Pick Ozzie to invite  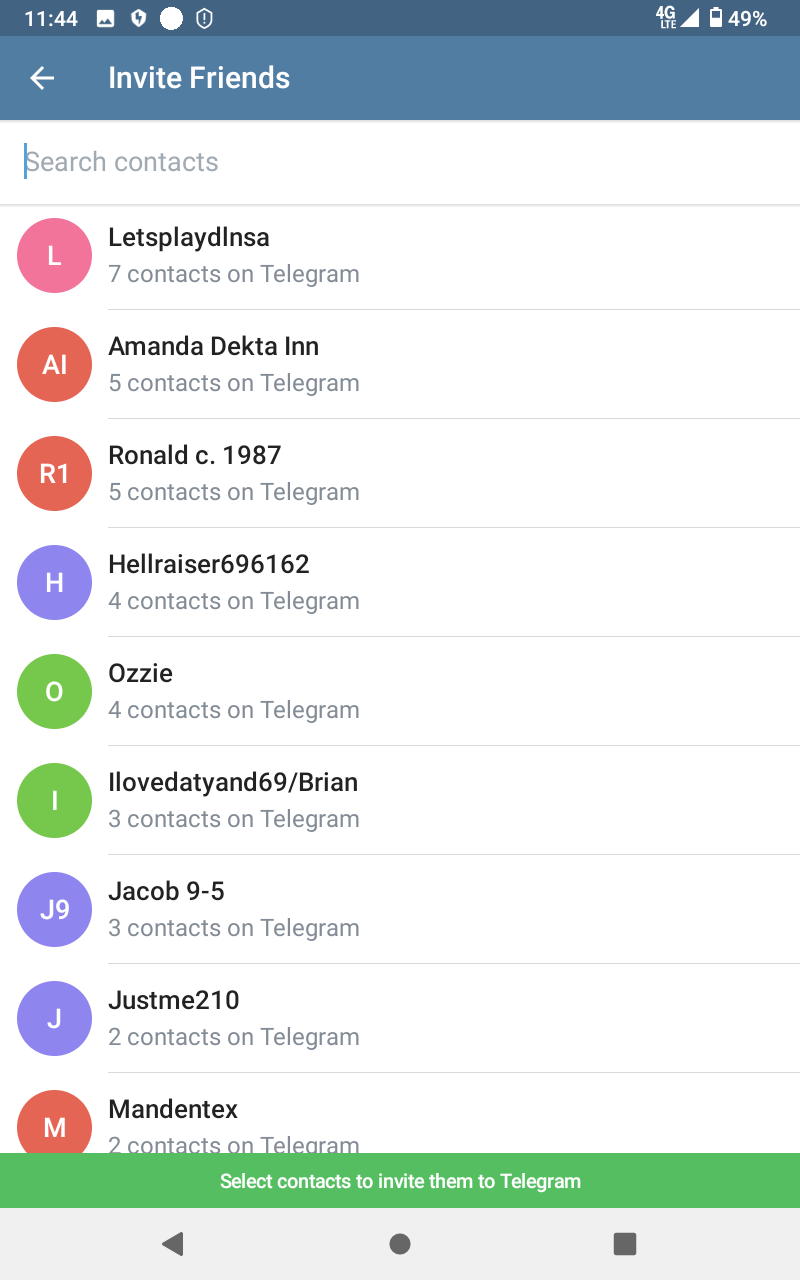(x=400, y=691)
